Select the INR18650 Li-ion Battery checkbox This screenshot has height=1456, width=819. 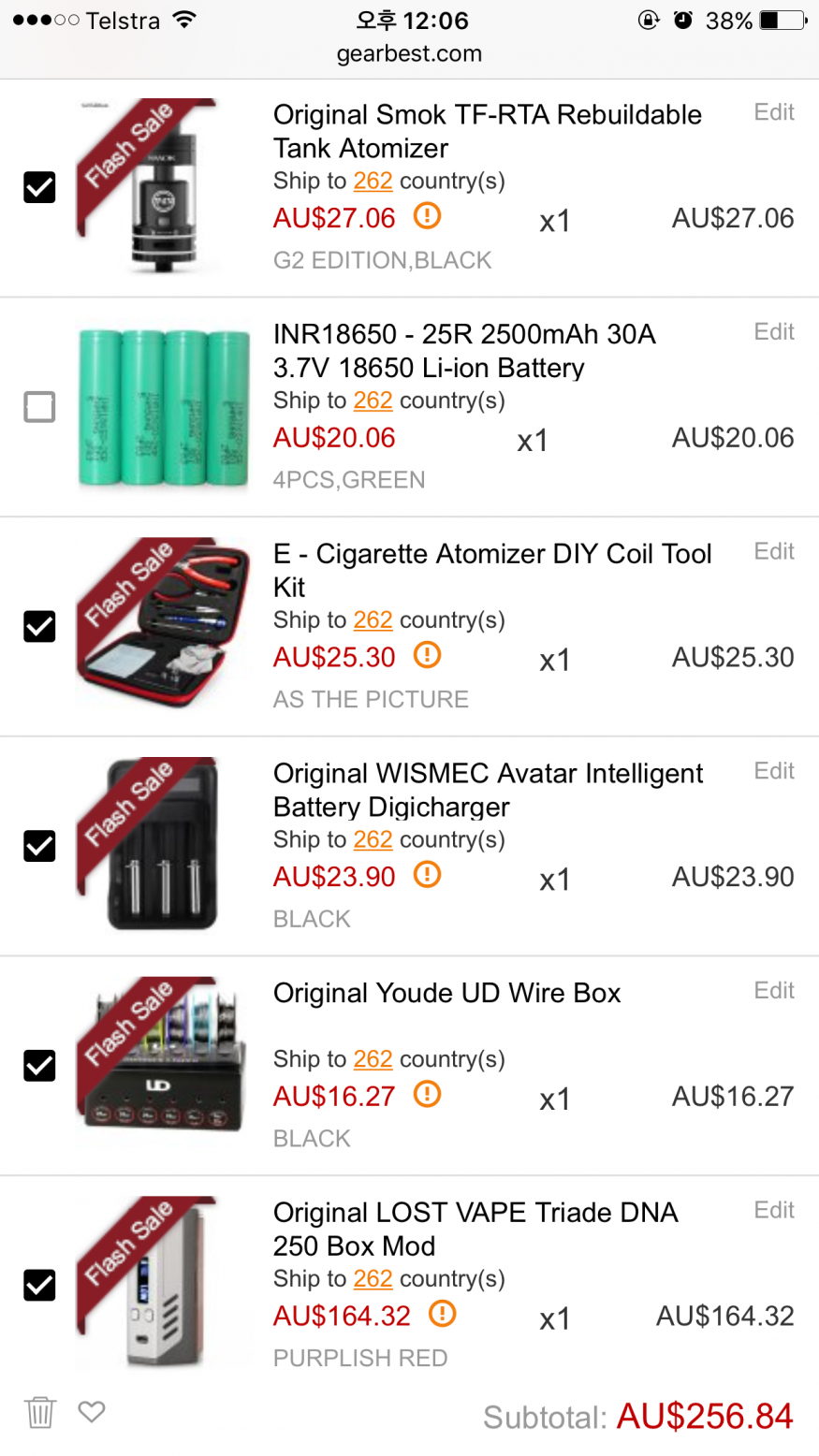(x=39, y=407)
